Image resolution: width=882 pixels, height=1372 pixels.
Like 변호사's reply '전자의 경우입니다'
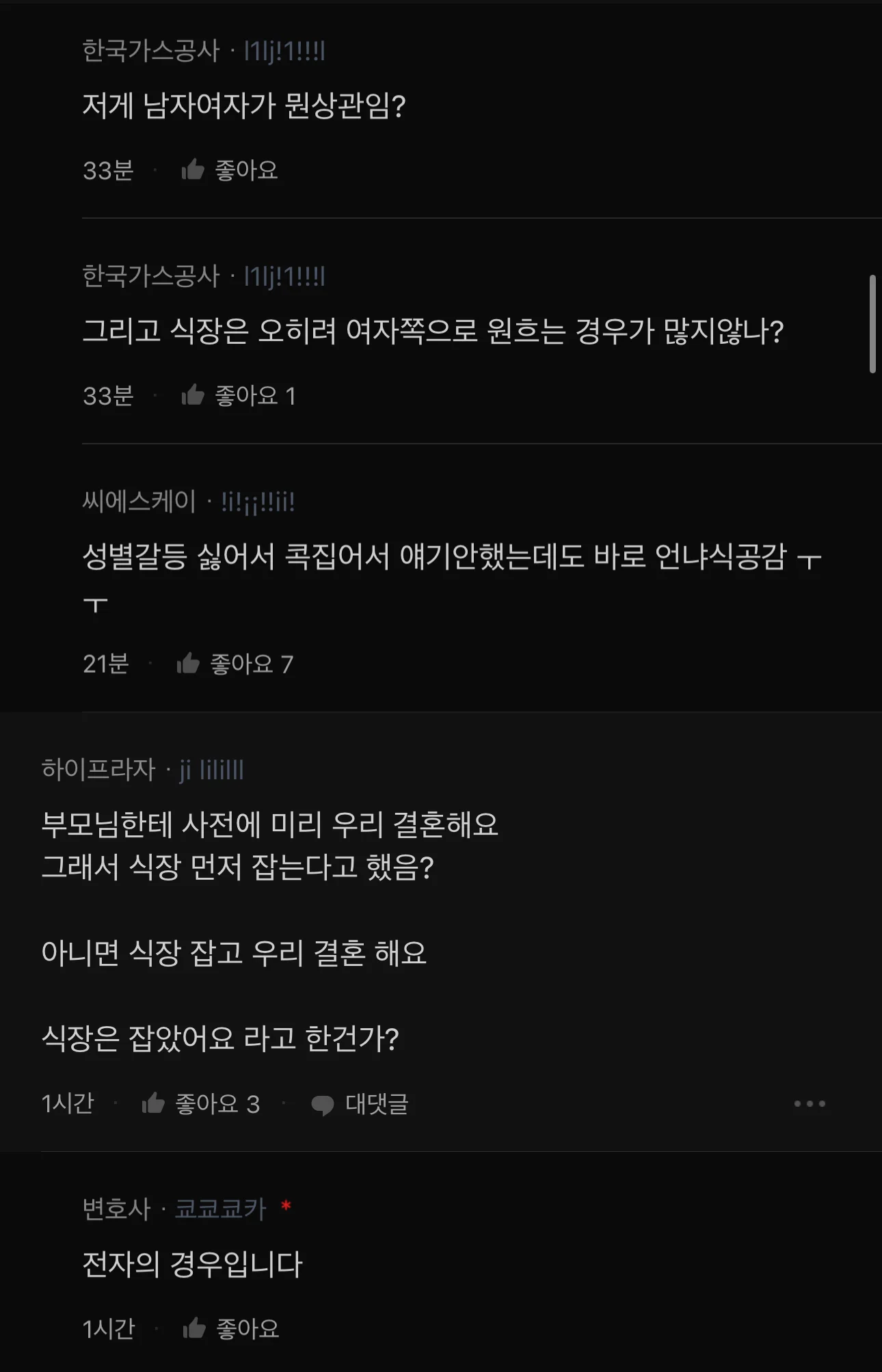(x=230, y=1328)
